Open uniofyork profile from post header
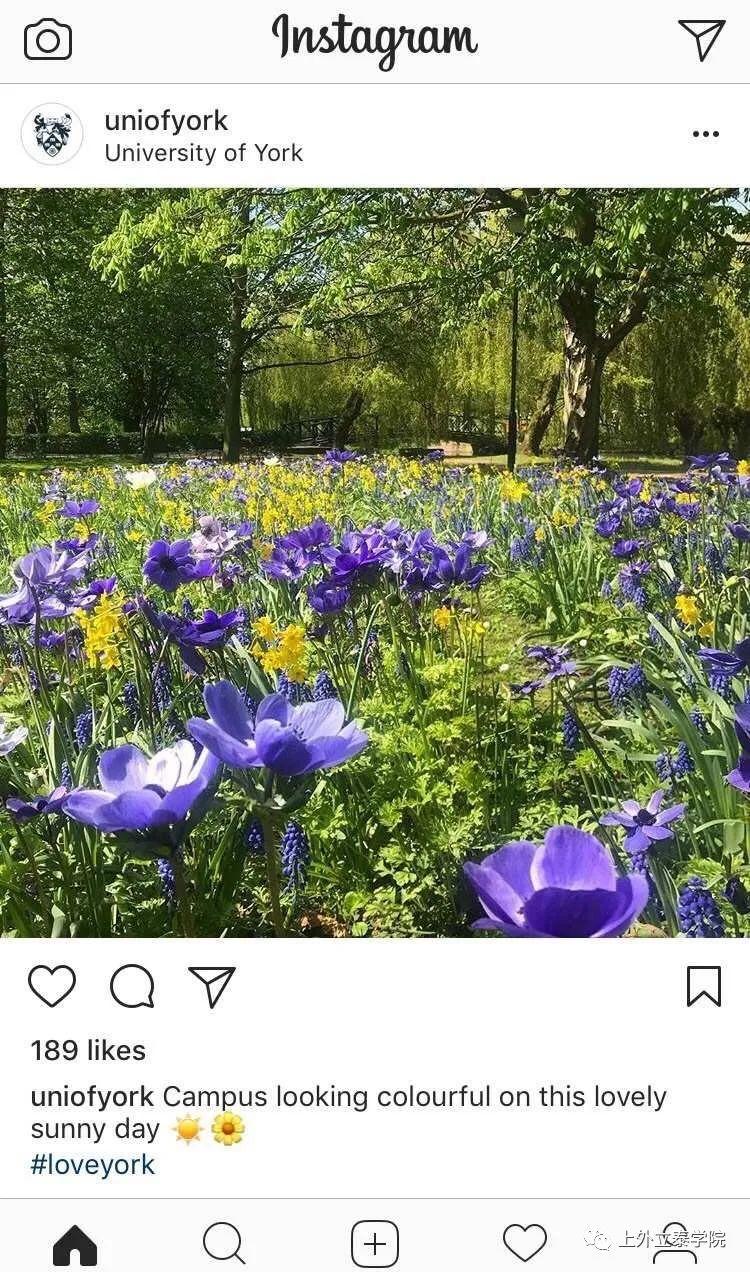 pos(166,121)
